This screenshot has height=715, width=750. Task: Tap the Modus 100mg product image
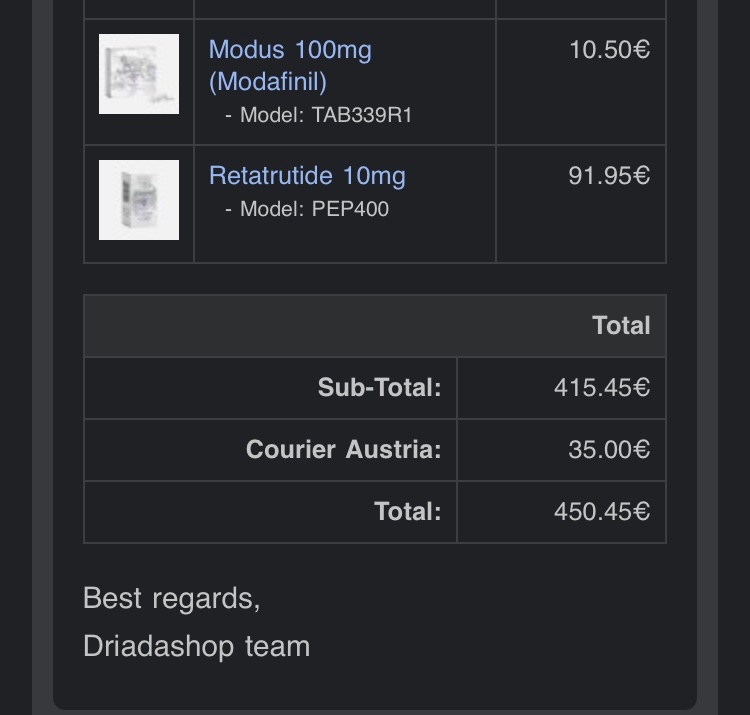(x=139, y=74)
